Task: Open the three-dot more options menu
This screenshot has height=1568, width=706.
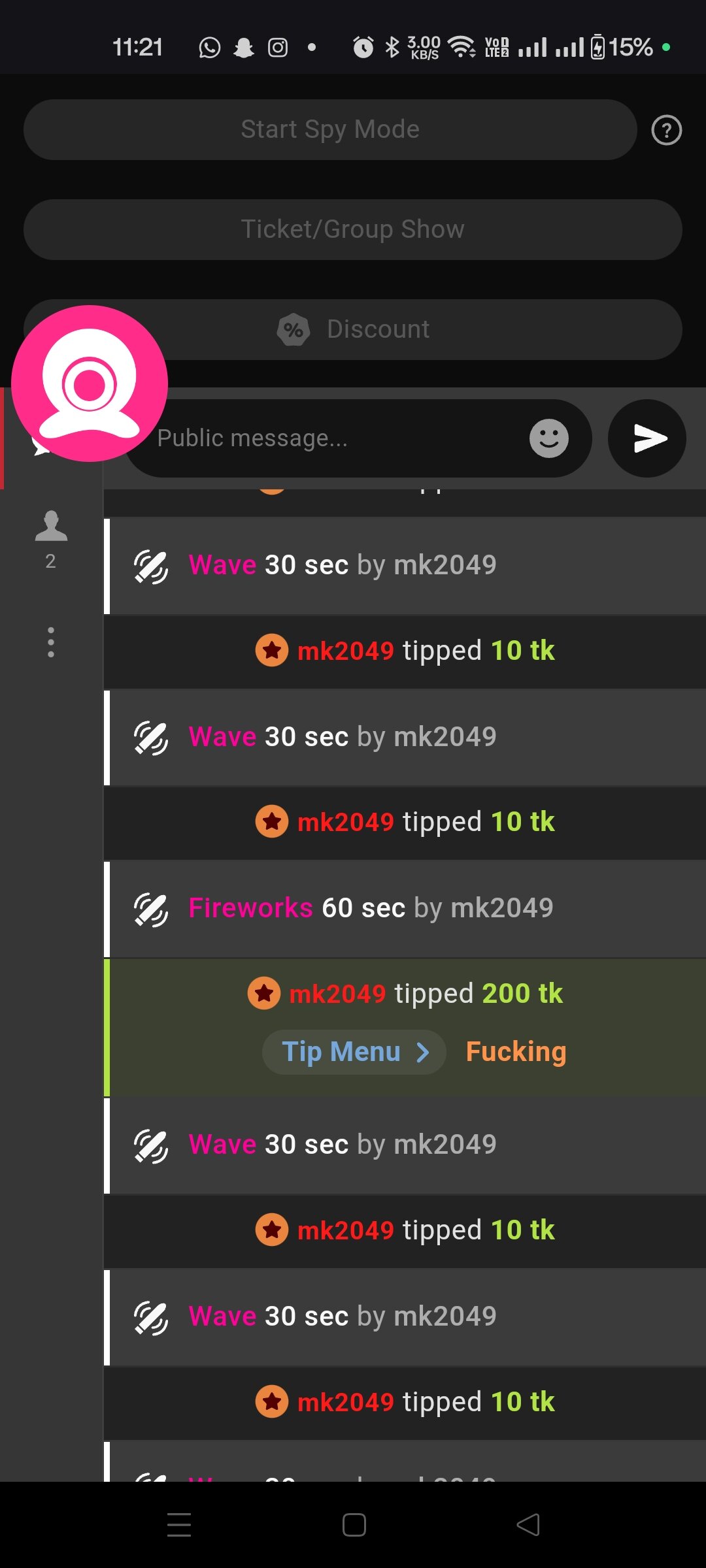Action: point(51,642)
